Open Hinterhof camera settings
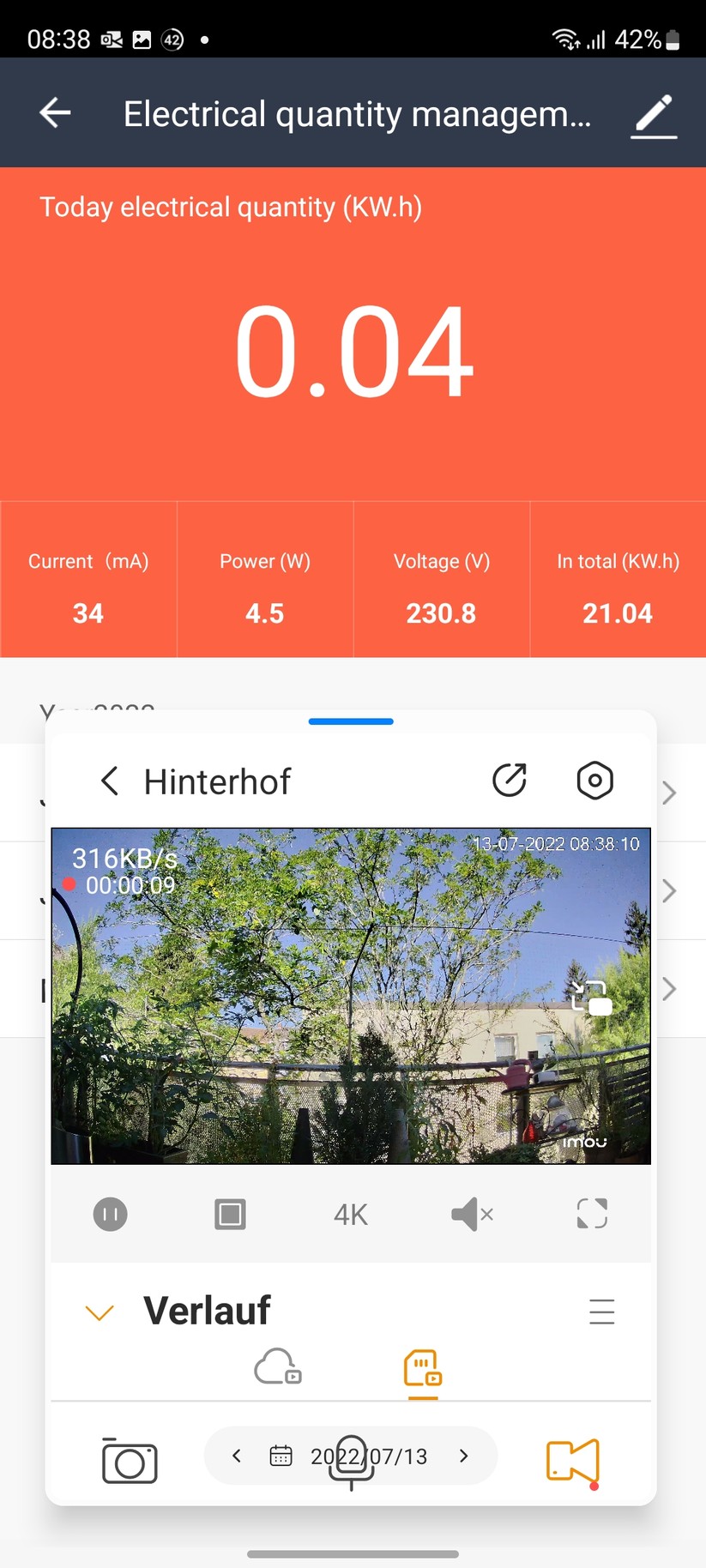 594,781
